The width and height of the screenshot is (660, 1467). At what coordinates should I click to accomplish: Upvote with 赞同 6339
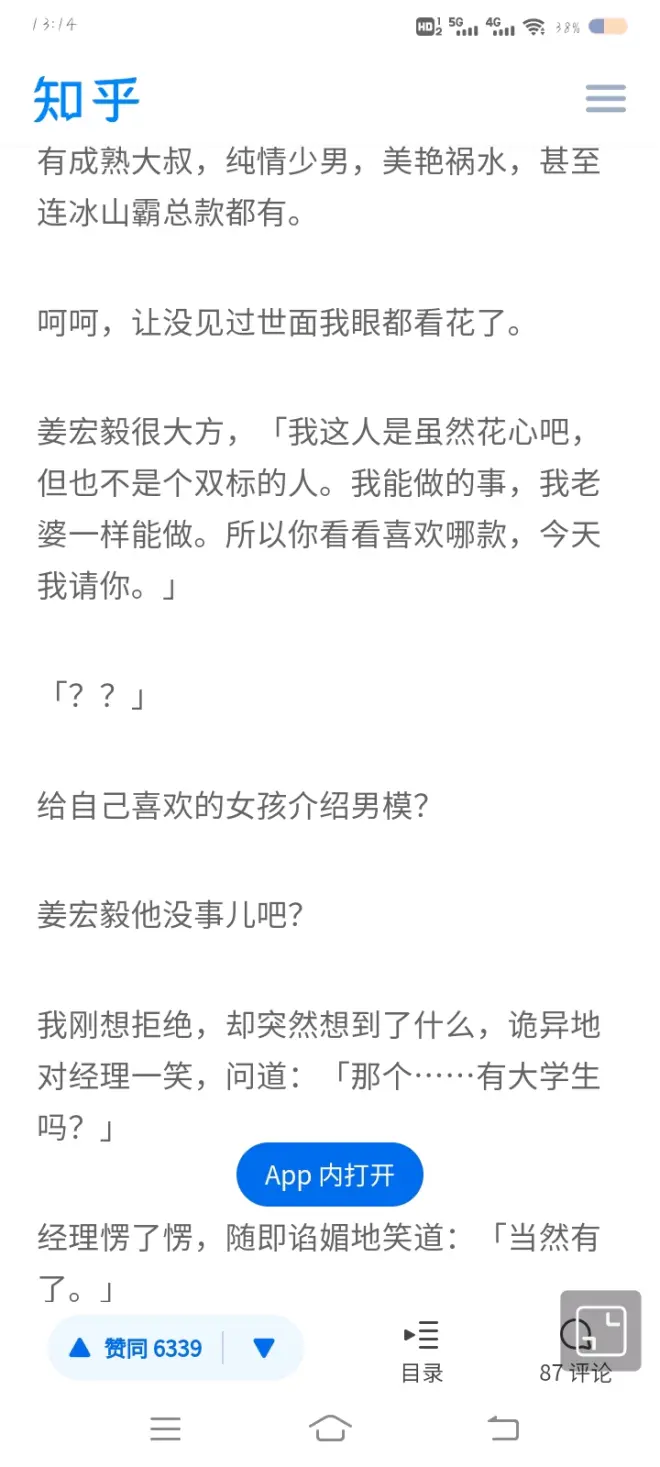click(x=136, y=1348)
